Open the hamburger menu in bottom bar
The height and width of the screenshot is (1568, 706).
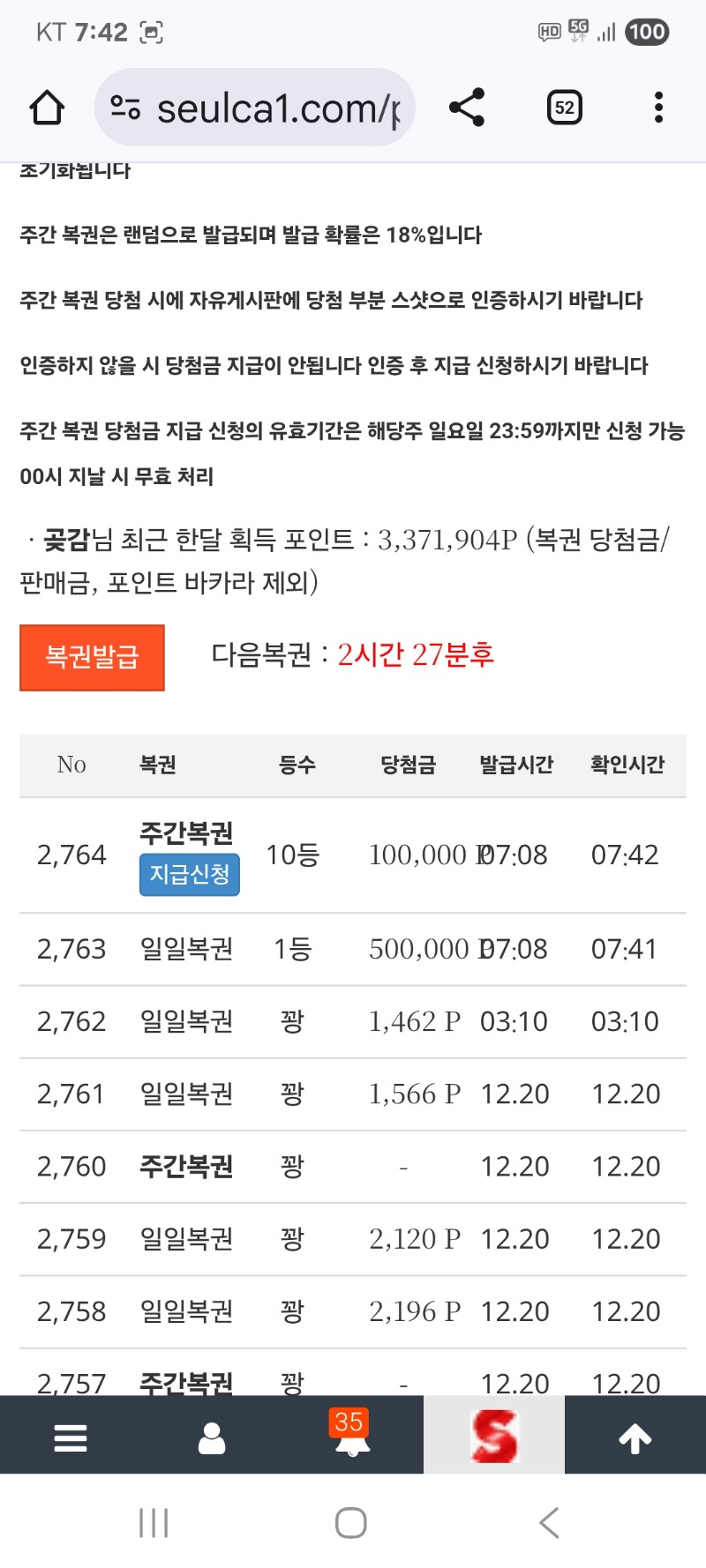click(x=71, y=1437)
